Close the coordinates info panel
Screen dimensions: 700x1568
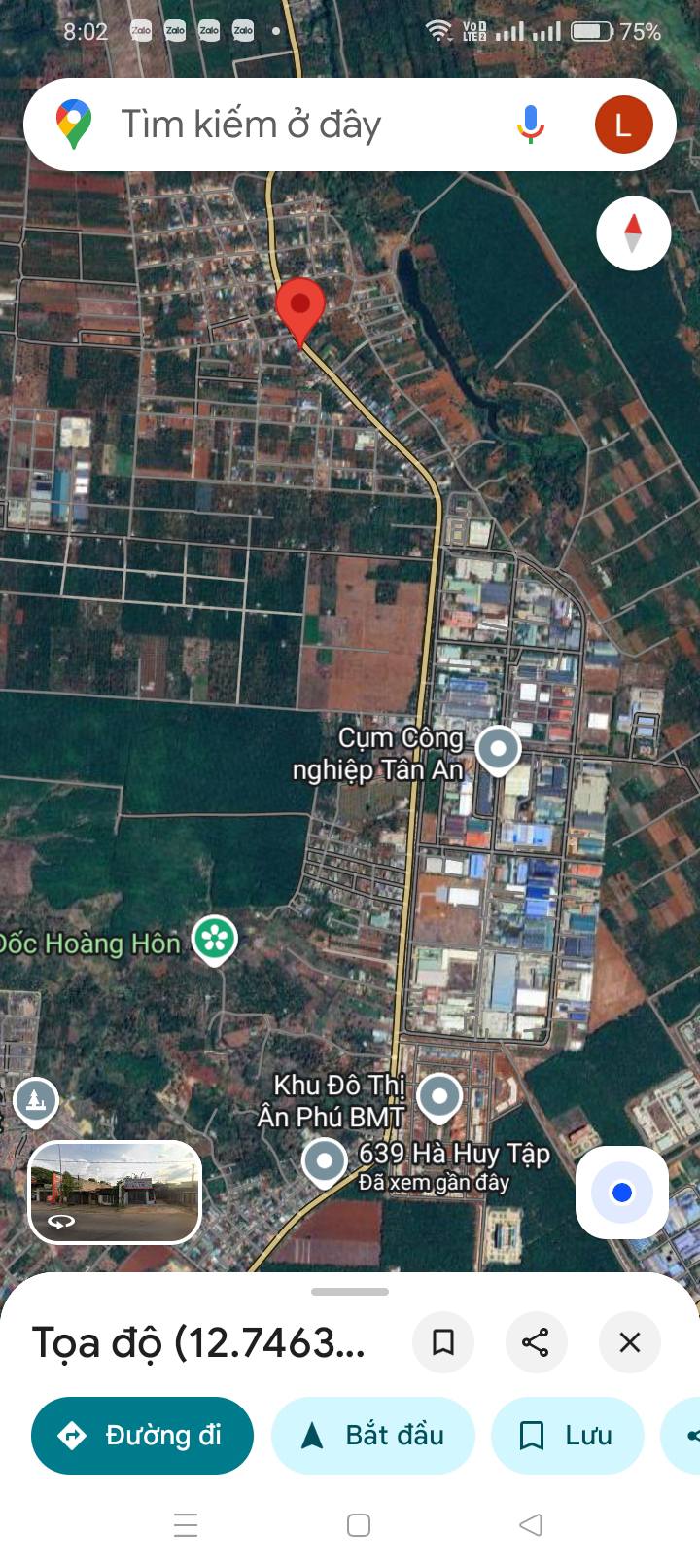(629, 1342)
